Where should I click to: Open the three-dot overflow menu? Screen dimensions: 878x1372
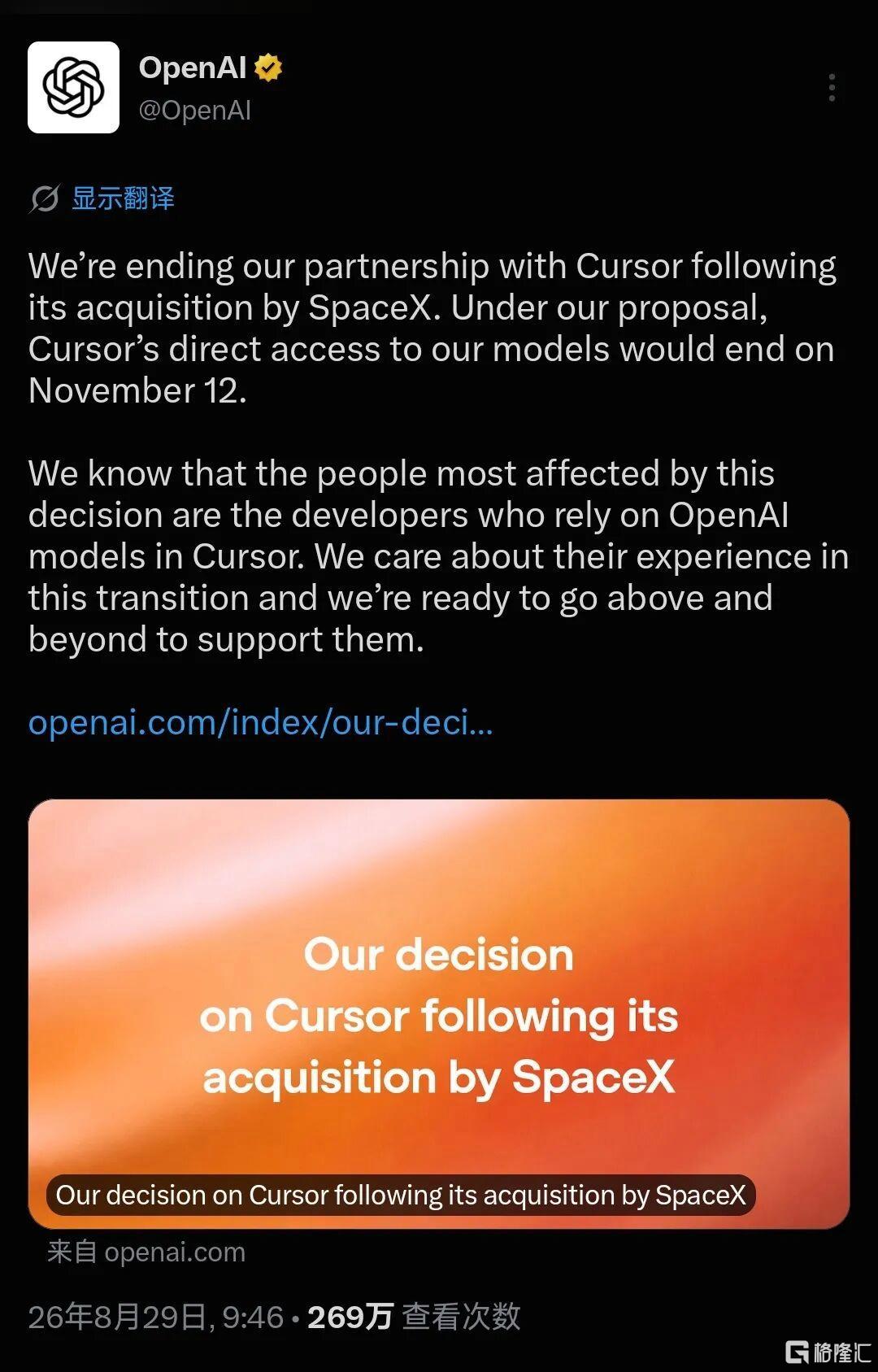pos(832,88)
